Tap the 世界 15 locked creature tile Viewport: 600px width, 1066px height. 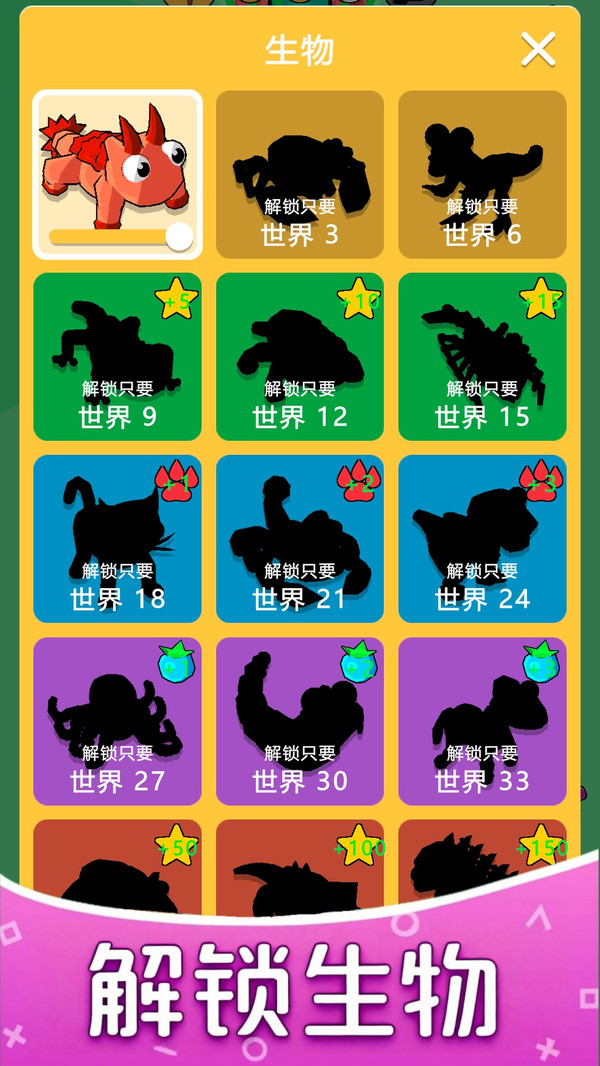pos(482,357)
